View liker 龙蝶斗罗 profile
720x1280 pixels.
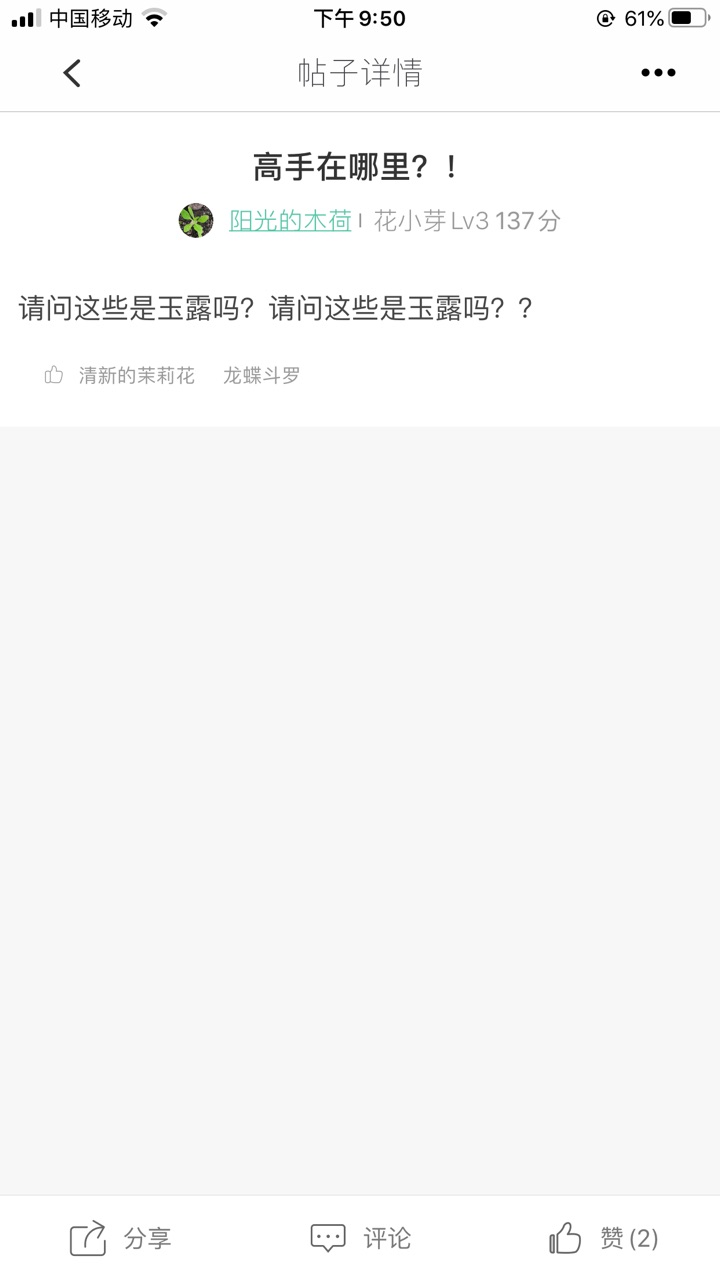coord(261,376)
